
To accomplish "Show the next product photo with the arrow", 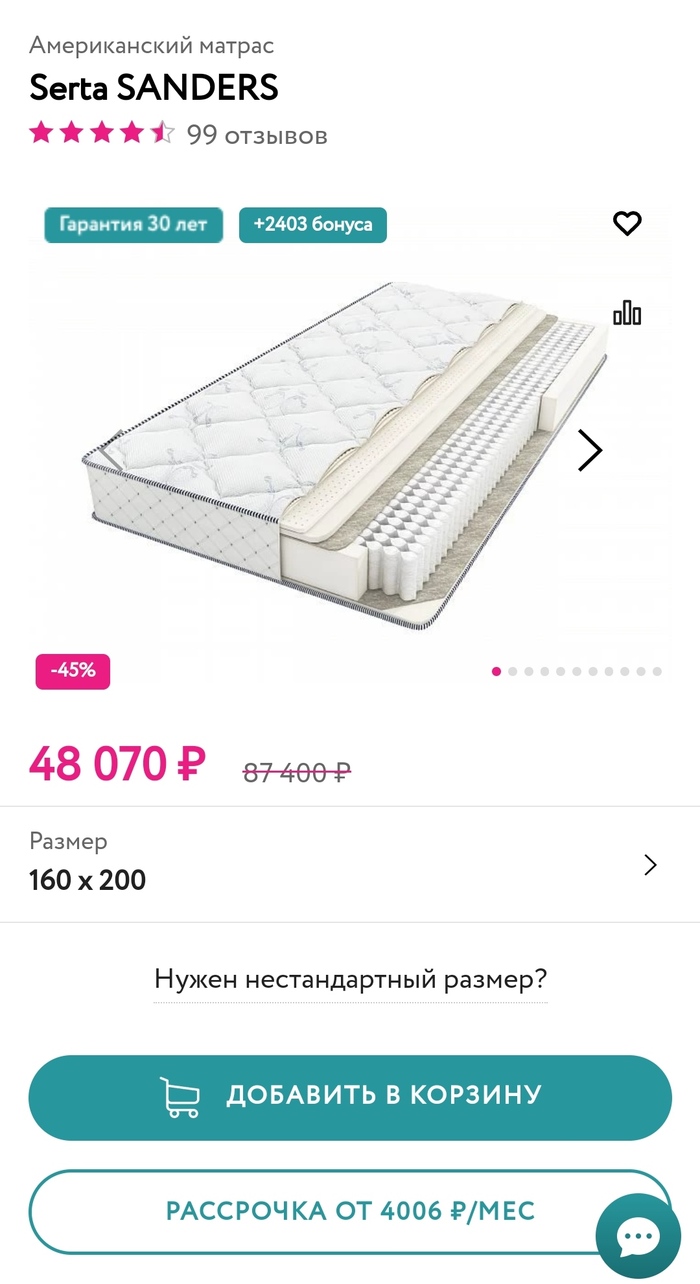I will point(590,451).
